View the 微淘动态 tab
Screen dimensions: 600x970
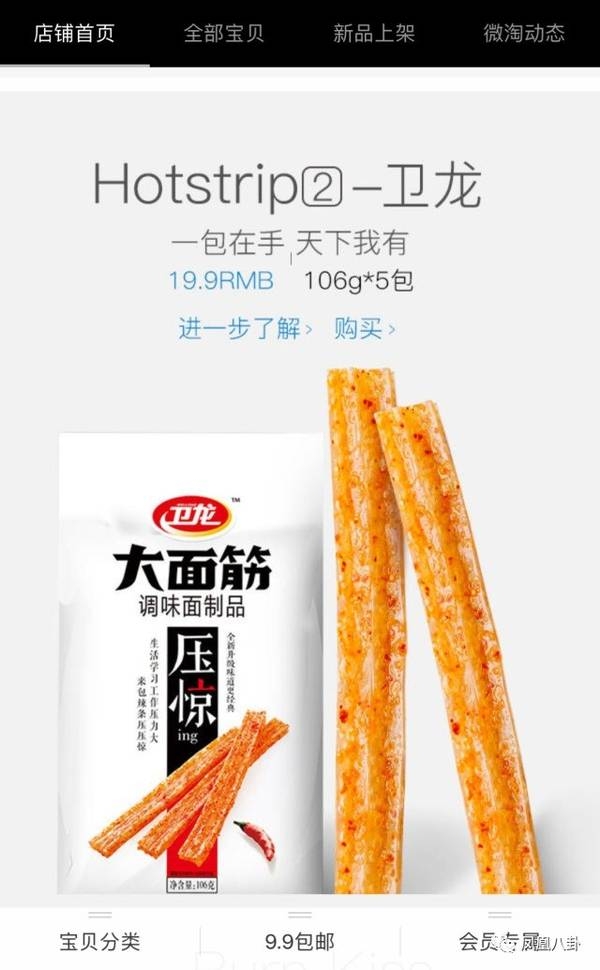tap(524, 33)
